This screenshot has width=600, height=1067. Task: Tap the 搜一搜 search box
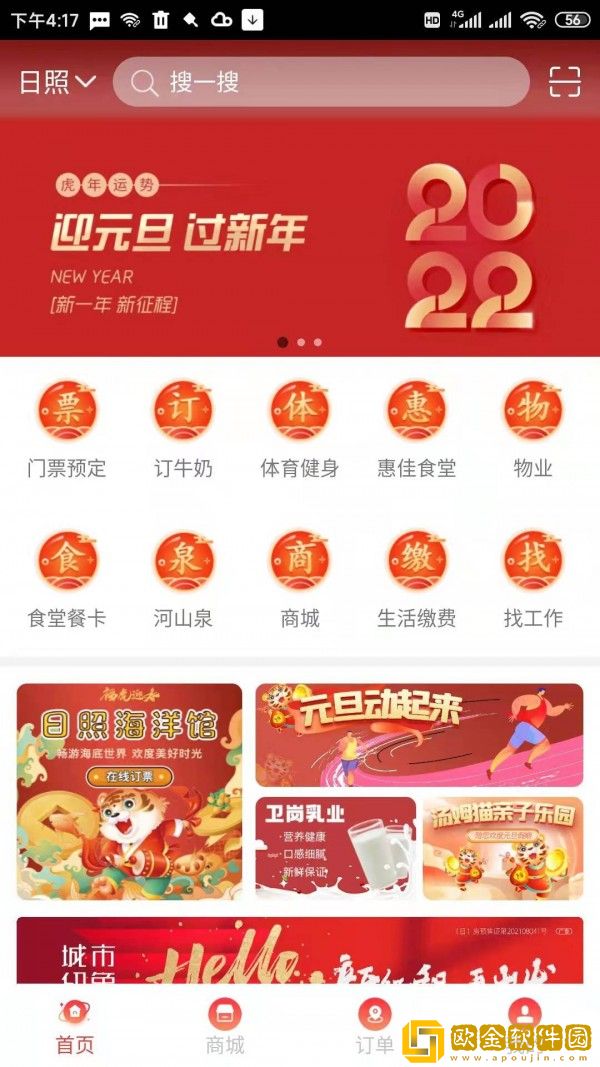[320, 82]
